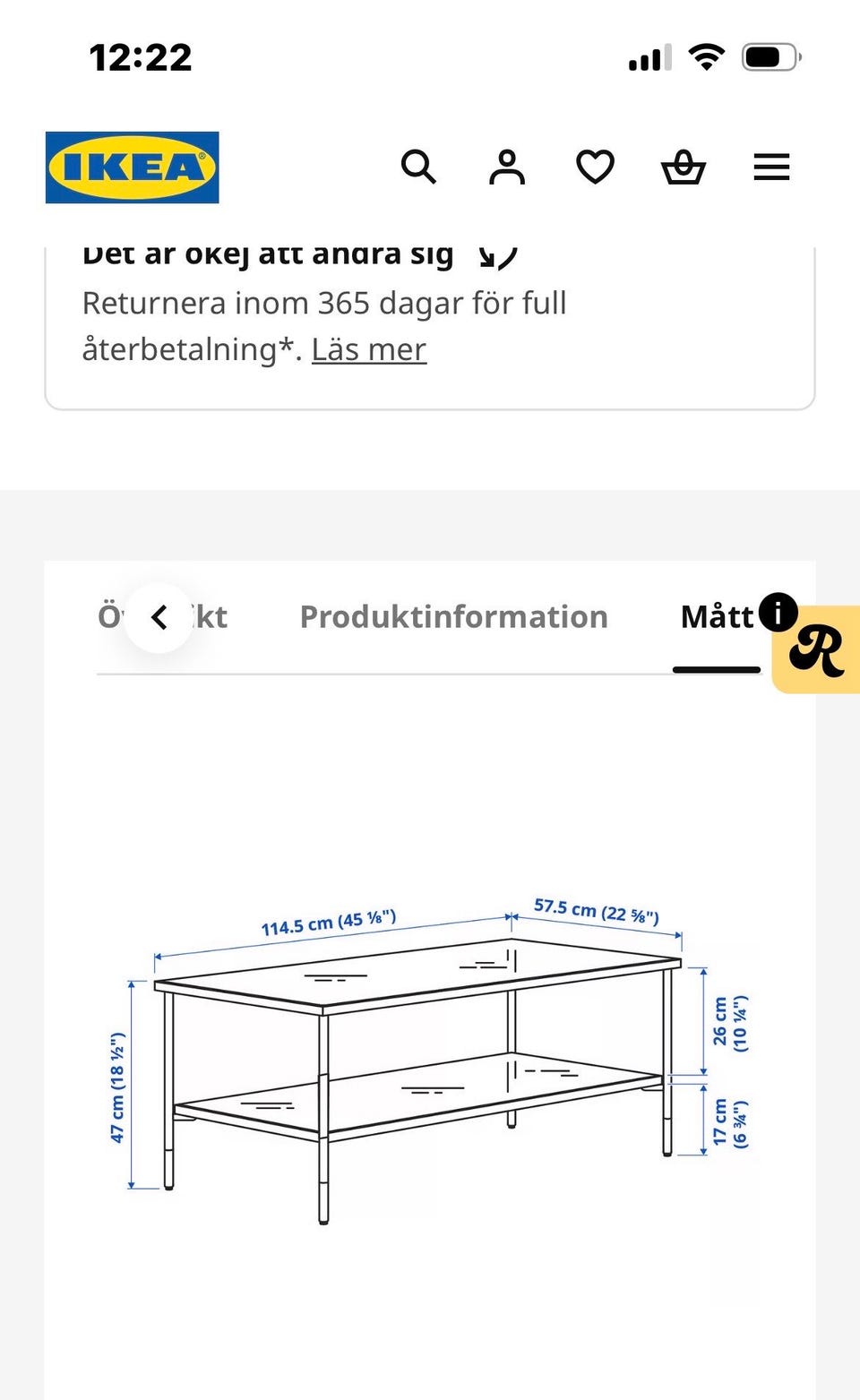Follow the Läs mer link
The image size is (860, 1400).
[369, 349]
